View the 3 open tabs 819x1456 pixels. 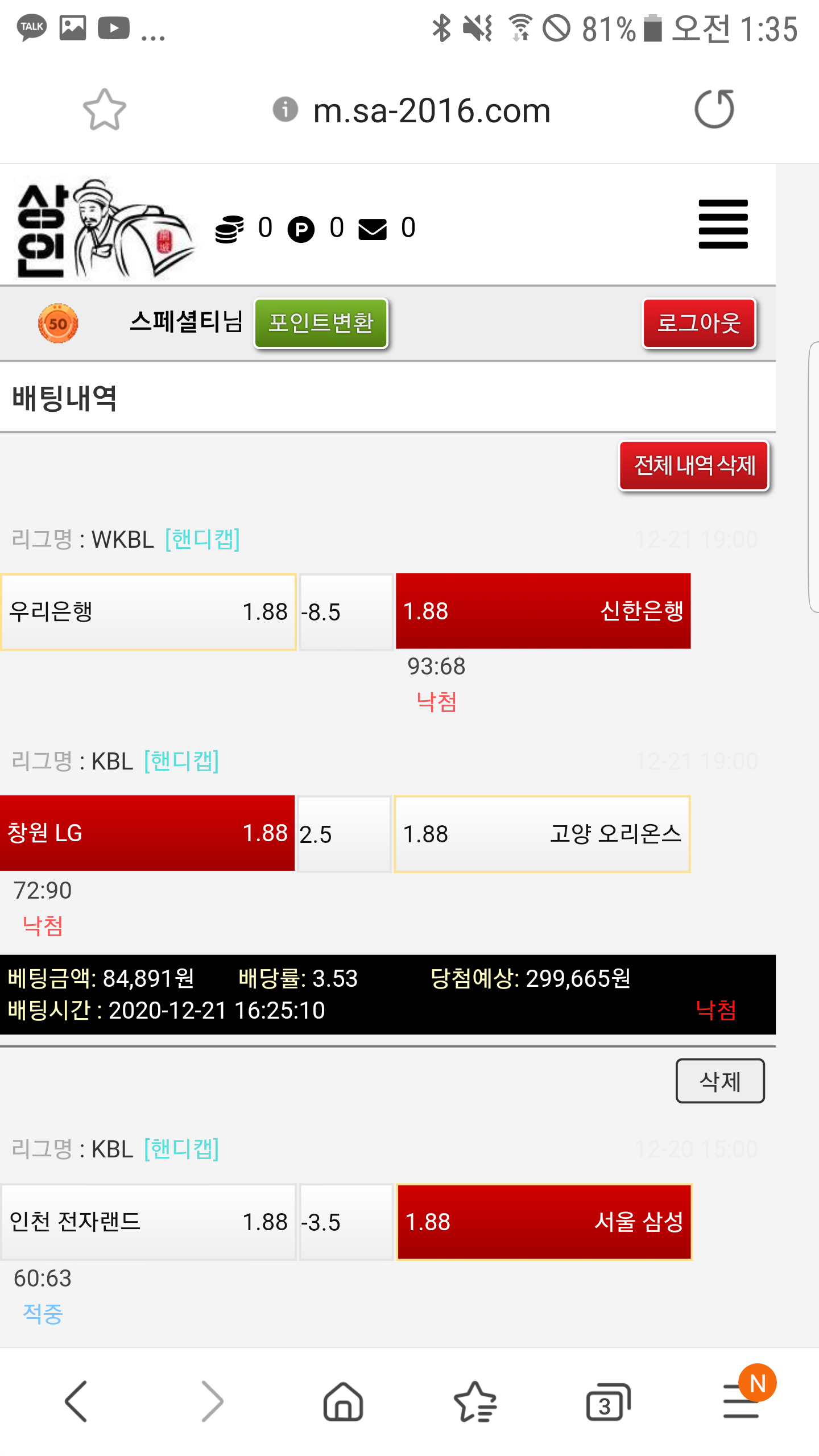click(607, 1401)
